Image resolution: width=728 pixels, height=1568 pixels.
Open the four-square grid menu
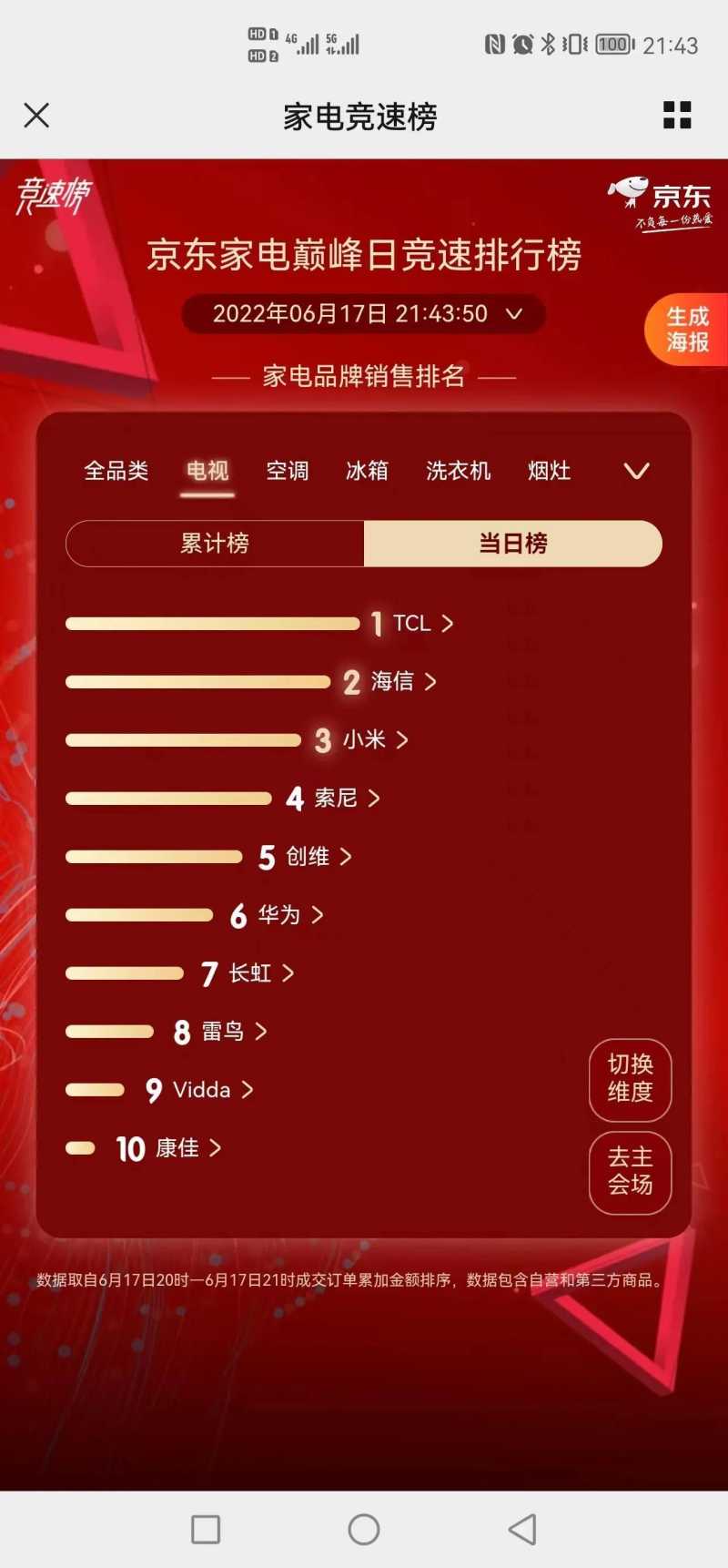(677, 116)
